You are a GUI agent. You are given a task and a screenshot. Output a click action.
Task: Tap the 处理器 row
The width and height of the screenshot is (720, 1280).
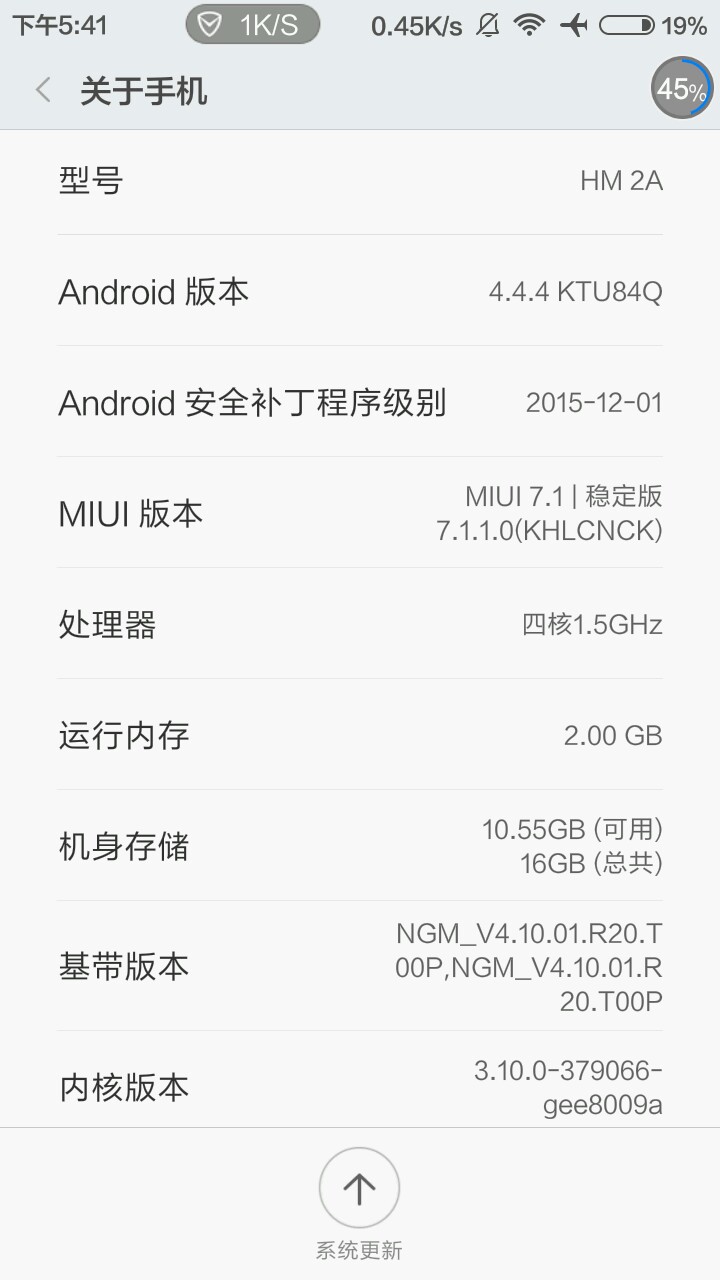pyautogui.click(x=360, y=624)
